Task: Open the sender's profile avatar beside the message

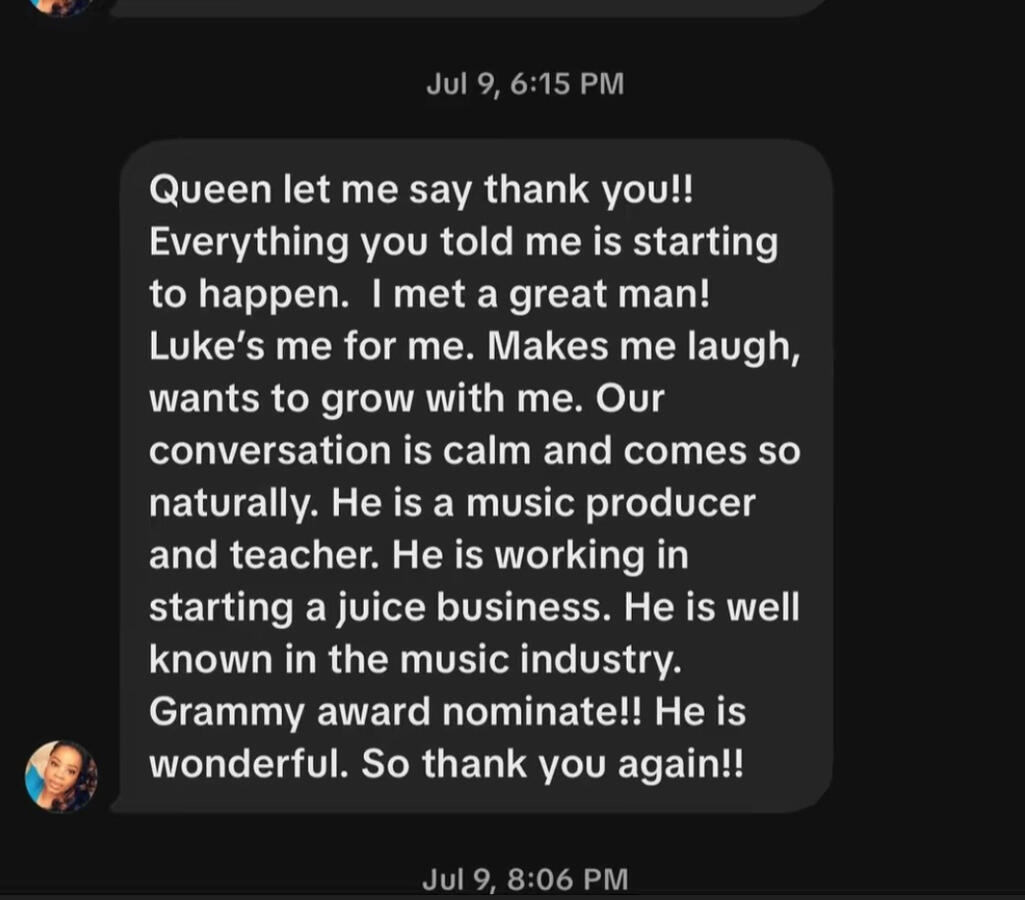Action: point(61,776)
